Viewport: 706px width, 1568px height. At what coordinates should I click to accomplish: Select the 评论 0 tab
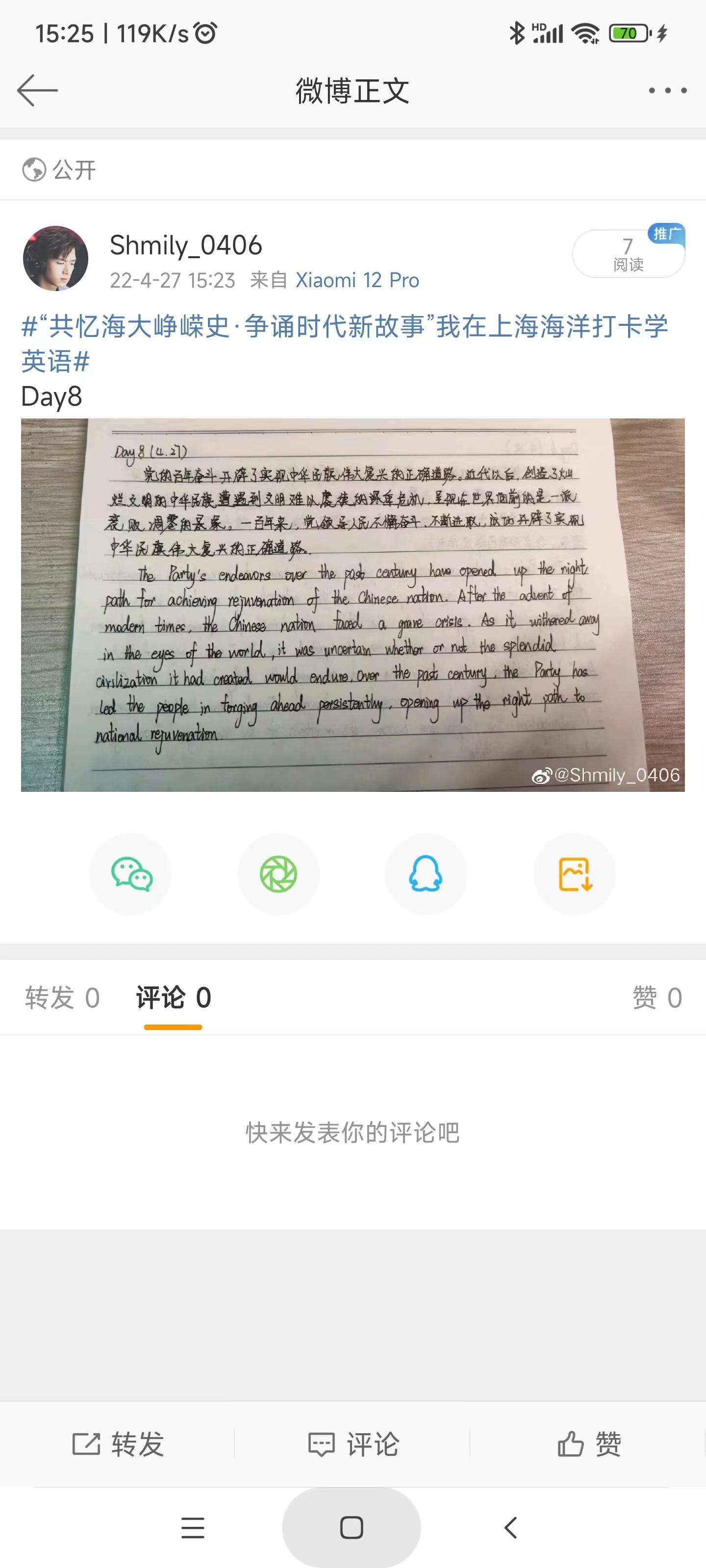[x=173, y=998]
